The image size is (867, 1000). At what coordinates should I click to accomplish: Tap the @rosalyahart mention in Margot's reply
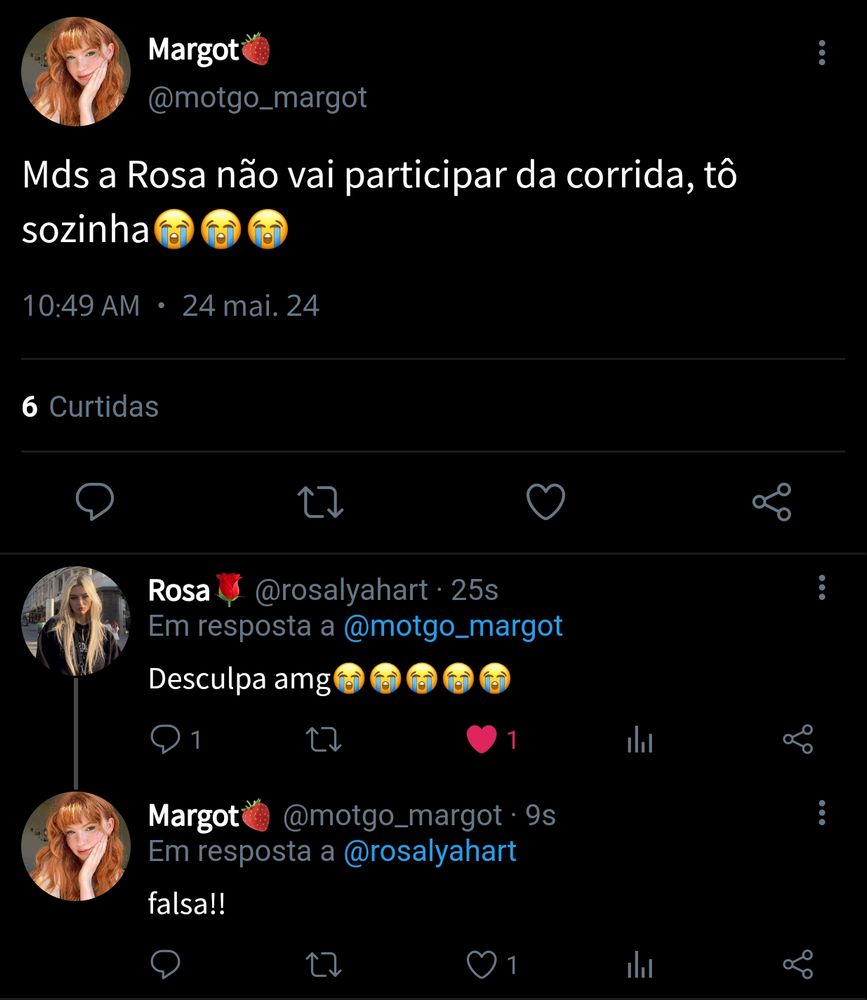pos(430,851)
